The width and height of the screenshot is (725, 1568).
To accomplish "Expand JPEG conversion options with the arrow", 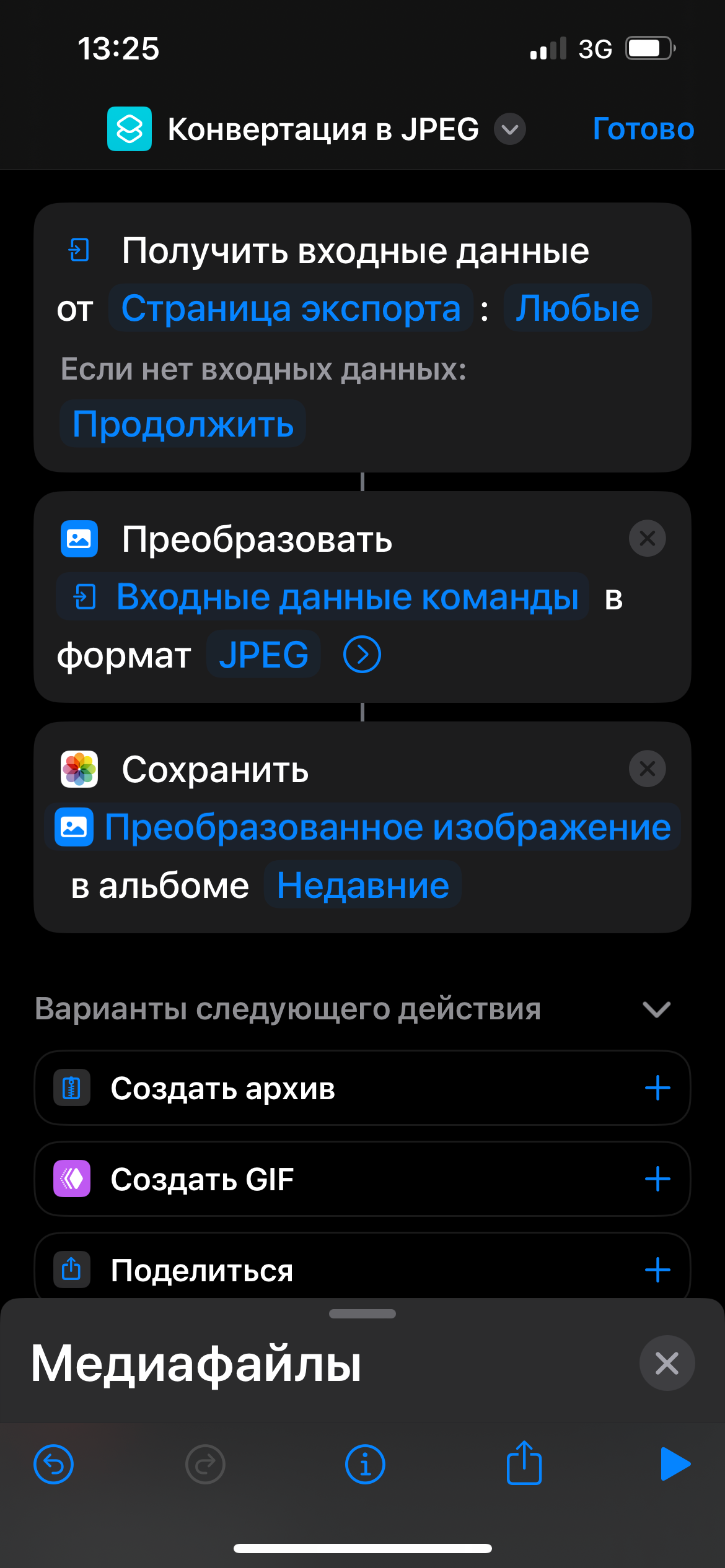I will tap(361, 654).
